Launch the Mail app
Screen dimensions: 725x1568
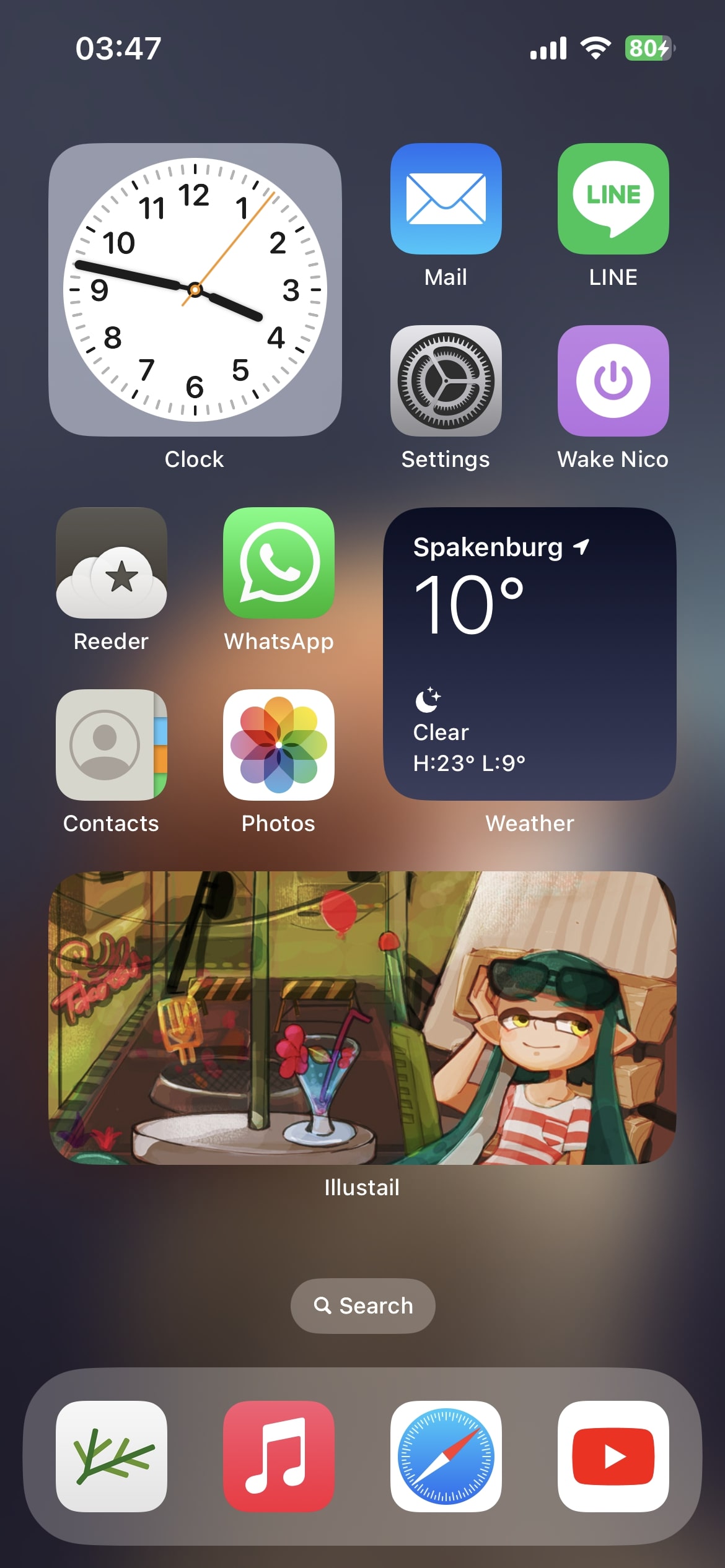click(446, 199)
